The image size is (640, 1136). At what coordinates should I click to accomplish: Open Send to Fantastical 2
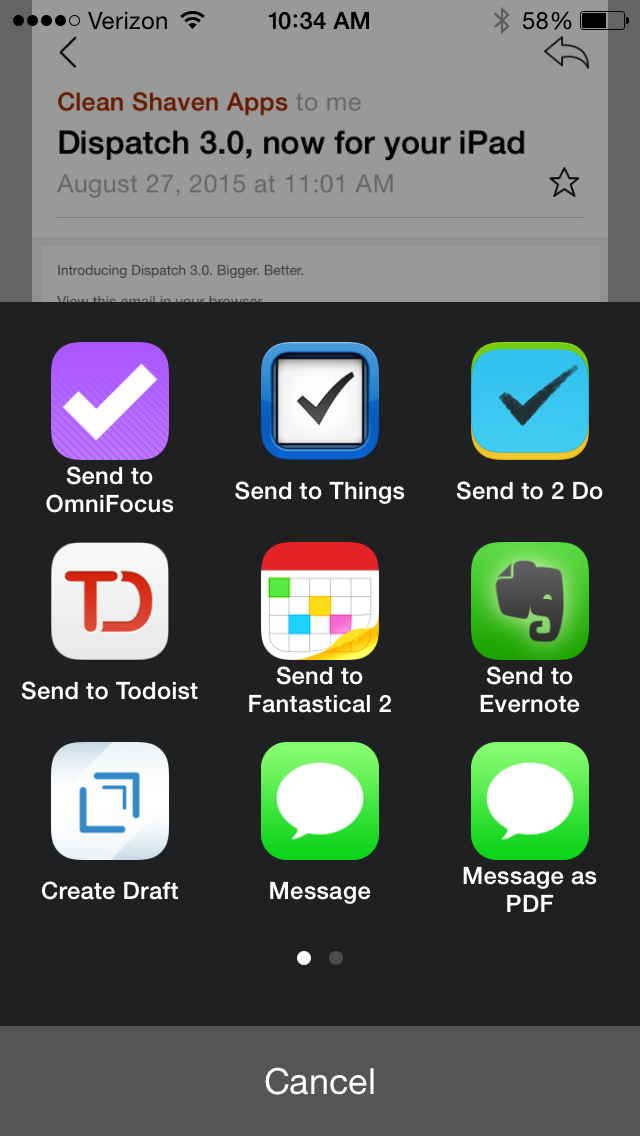320,601
